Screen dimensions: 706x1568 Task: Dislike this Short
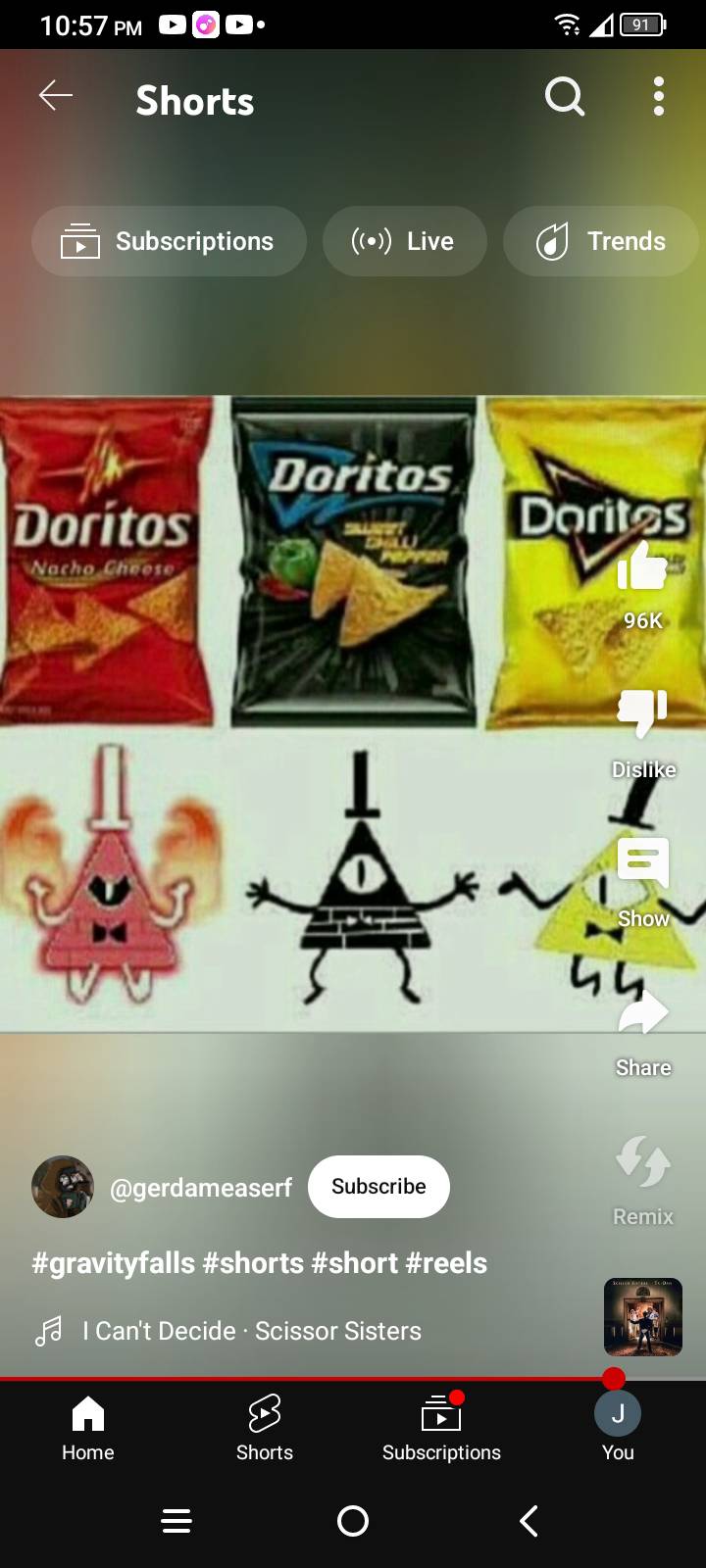pos(642,713)
